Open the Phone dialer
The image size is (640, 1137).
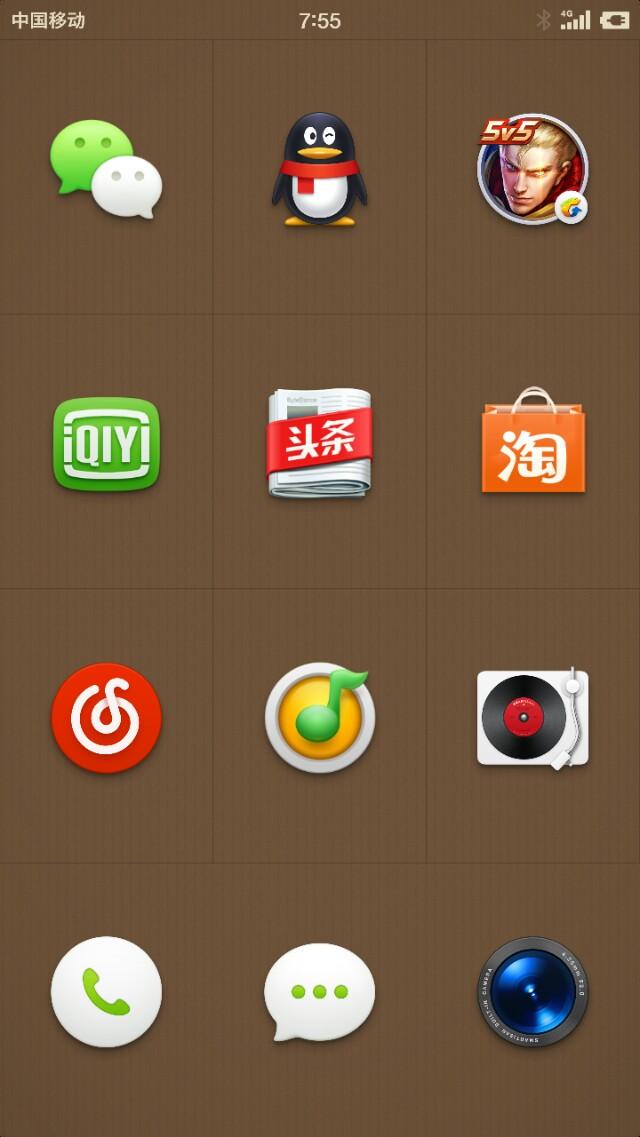tap(106, 991)
